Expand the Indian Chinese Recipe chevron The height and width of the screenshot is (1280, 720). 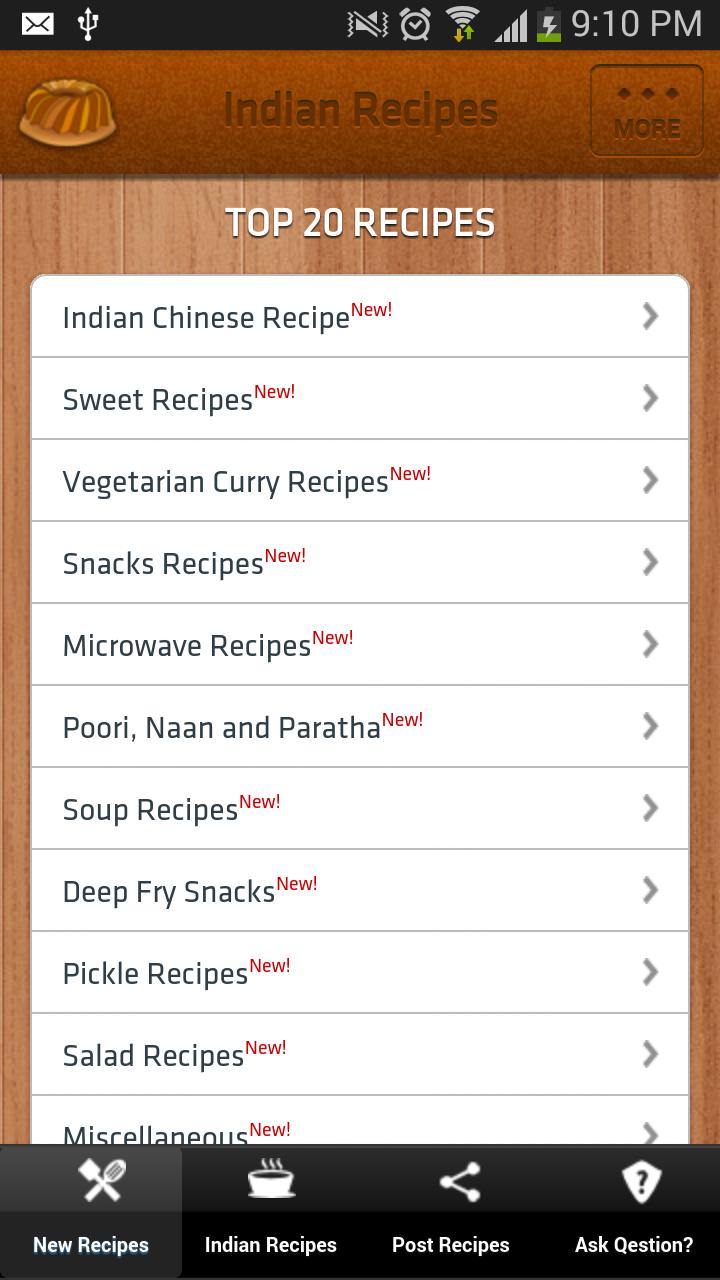[650, 316]
